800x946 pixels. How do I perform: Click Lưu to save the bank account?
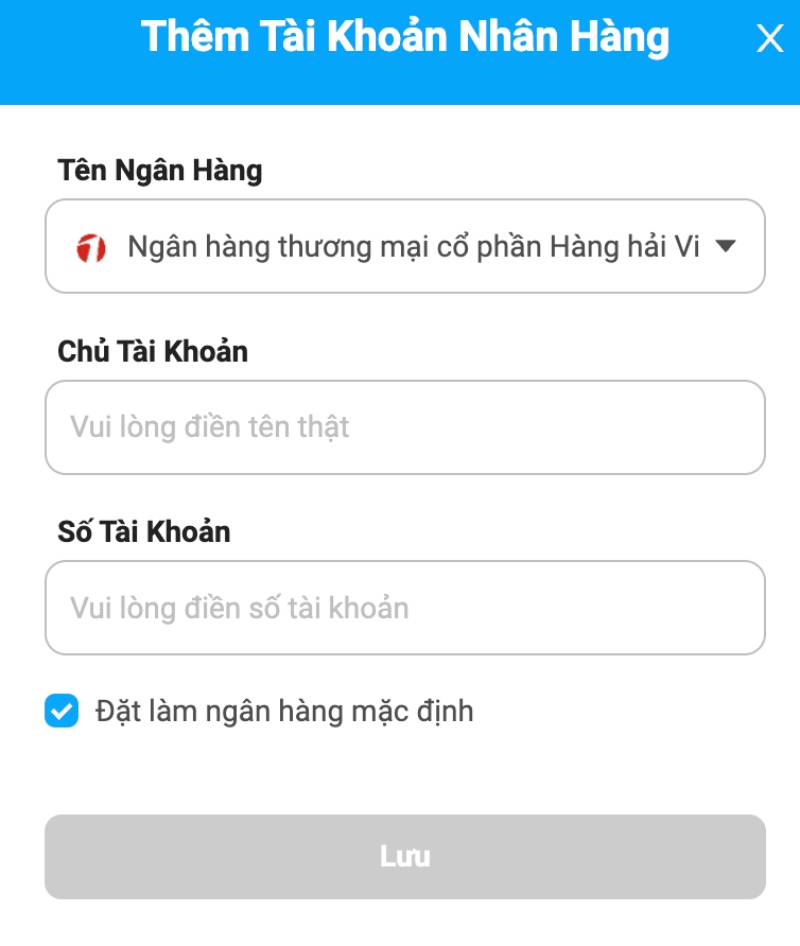pos(403,856)
